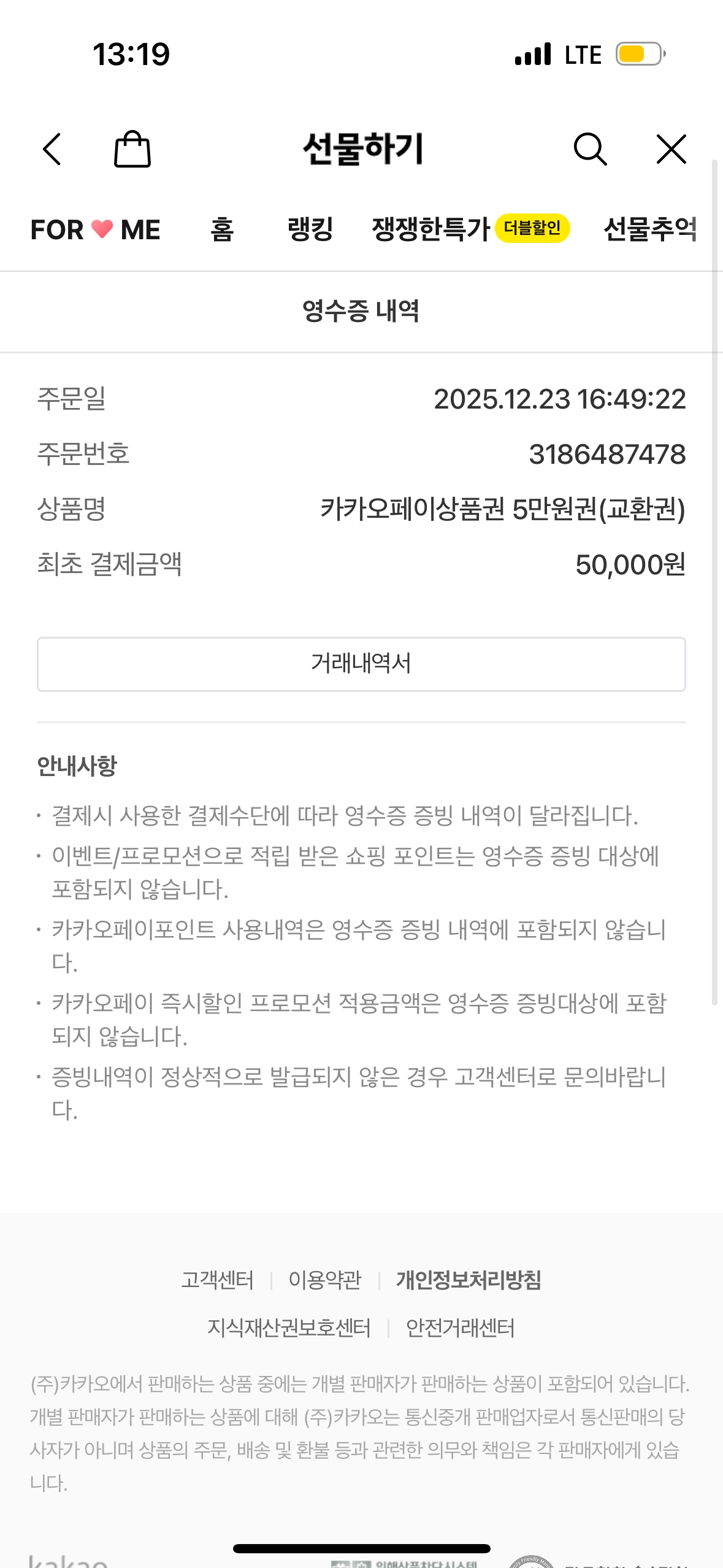The height and width of the screenshot is (1568, 723).
Task: Visit 지식재산권보호센터 link
Action: pyautogui.click(x=289, y=1328)
